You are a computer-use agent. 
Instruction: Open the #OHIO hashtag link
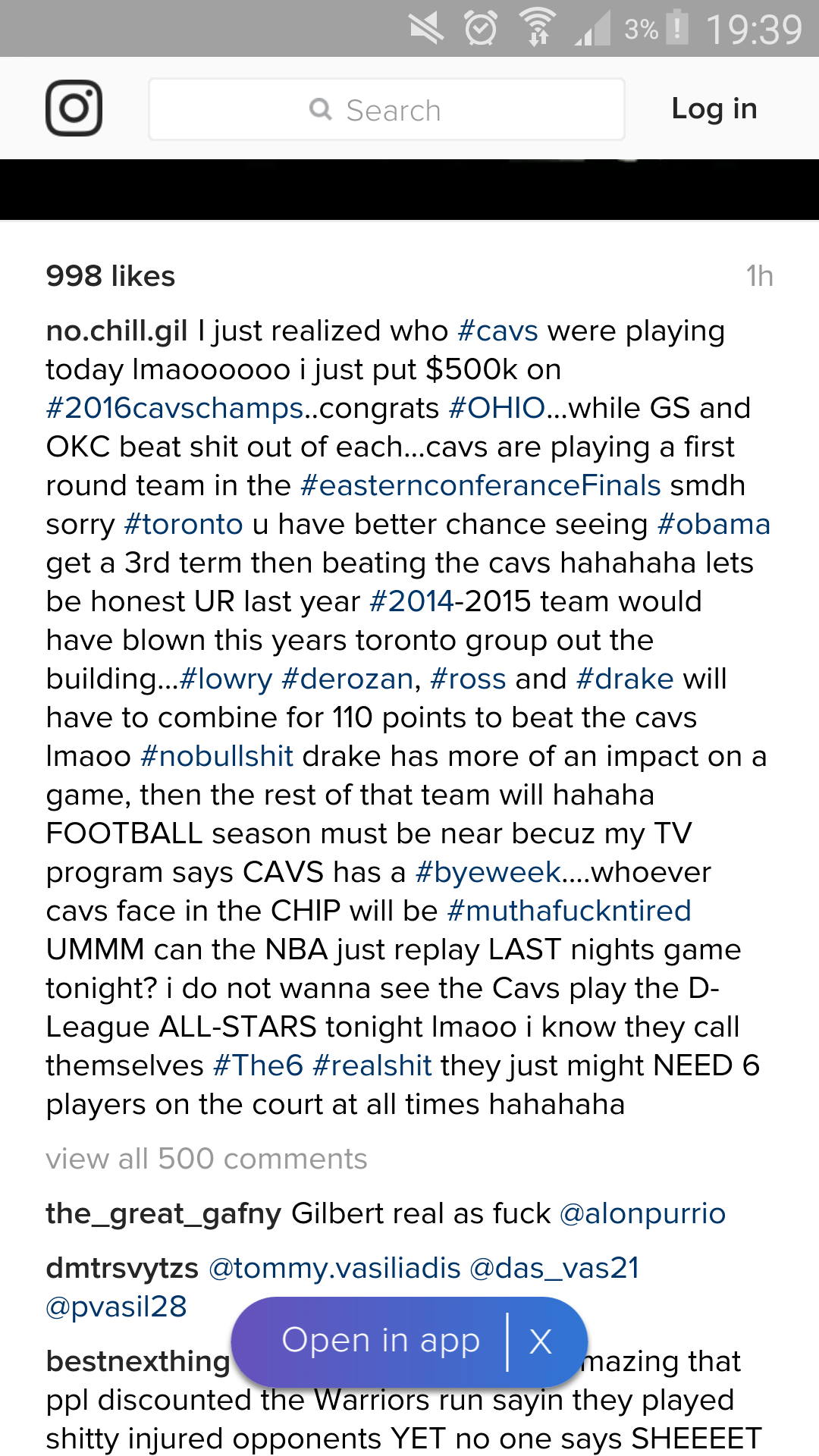pos(497,409)
